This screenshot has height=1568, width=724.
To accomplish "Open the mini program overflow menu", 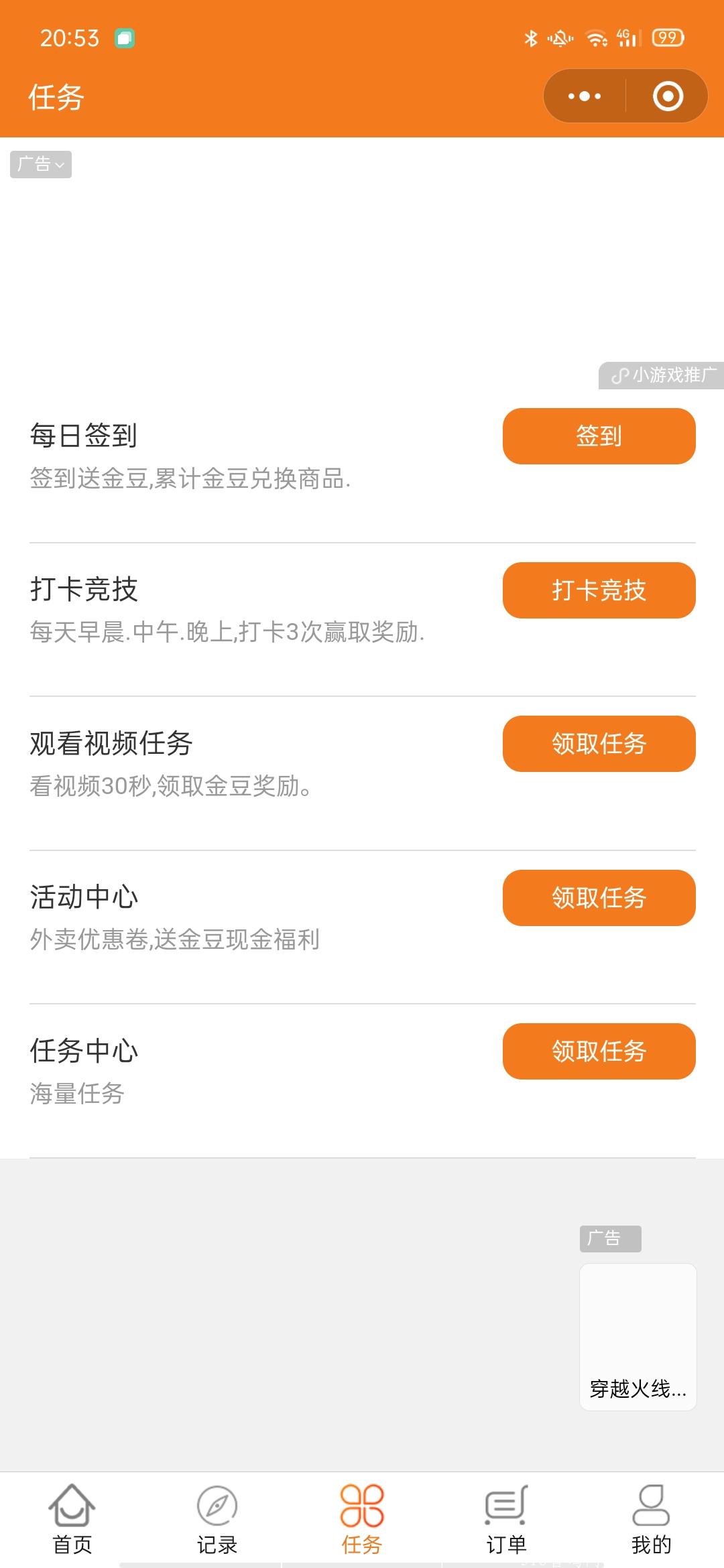I will click(x=585, y=96).
